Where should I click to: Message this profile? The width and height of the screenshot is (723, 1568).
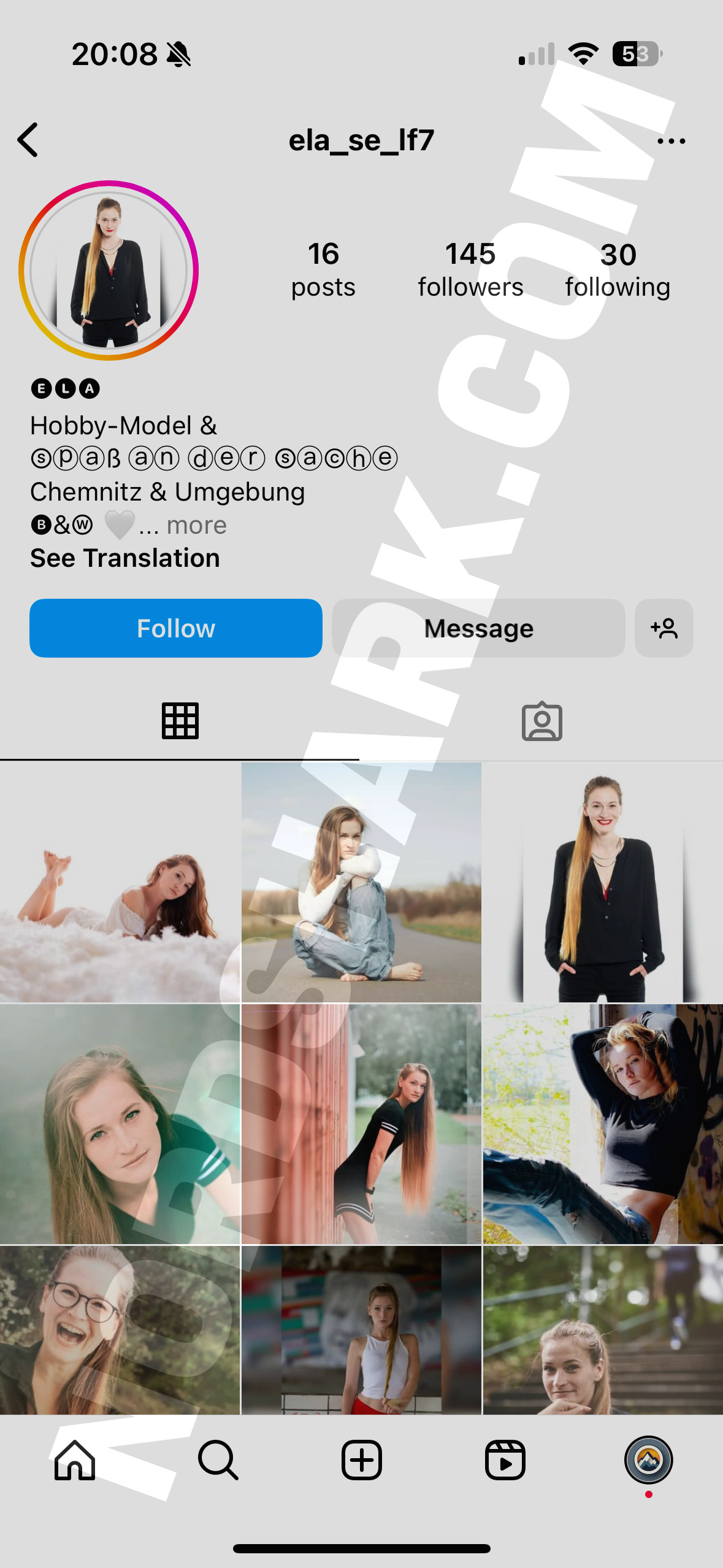coord(478,628)
